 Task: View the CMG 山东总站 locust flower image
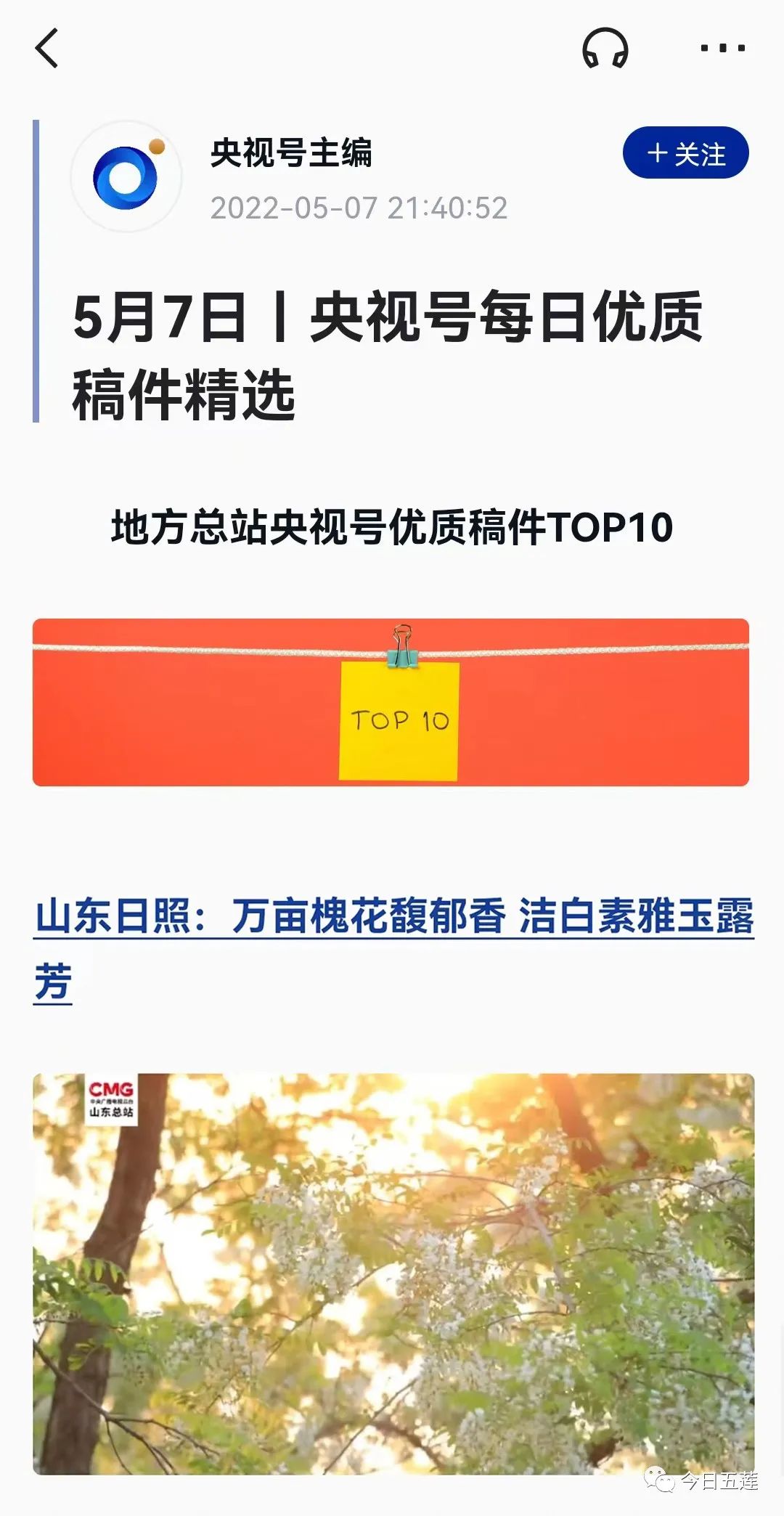(393, 1273)
